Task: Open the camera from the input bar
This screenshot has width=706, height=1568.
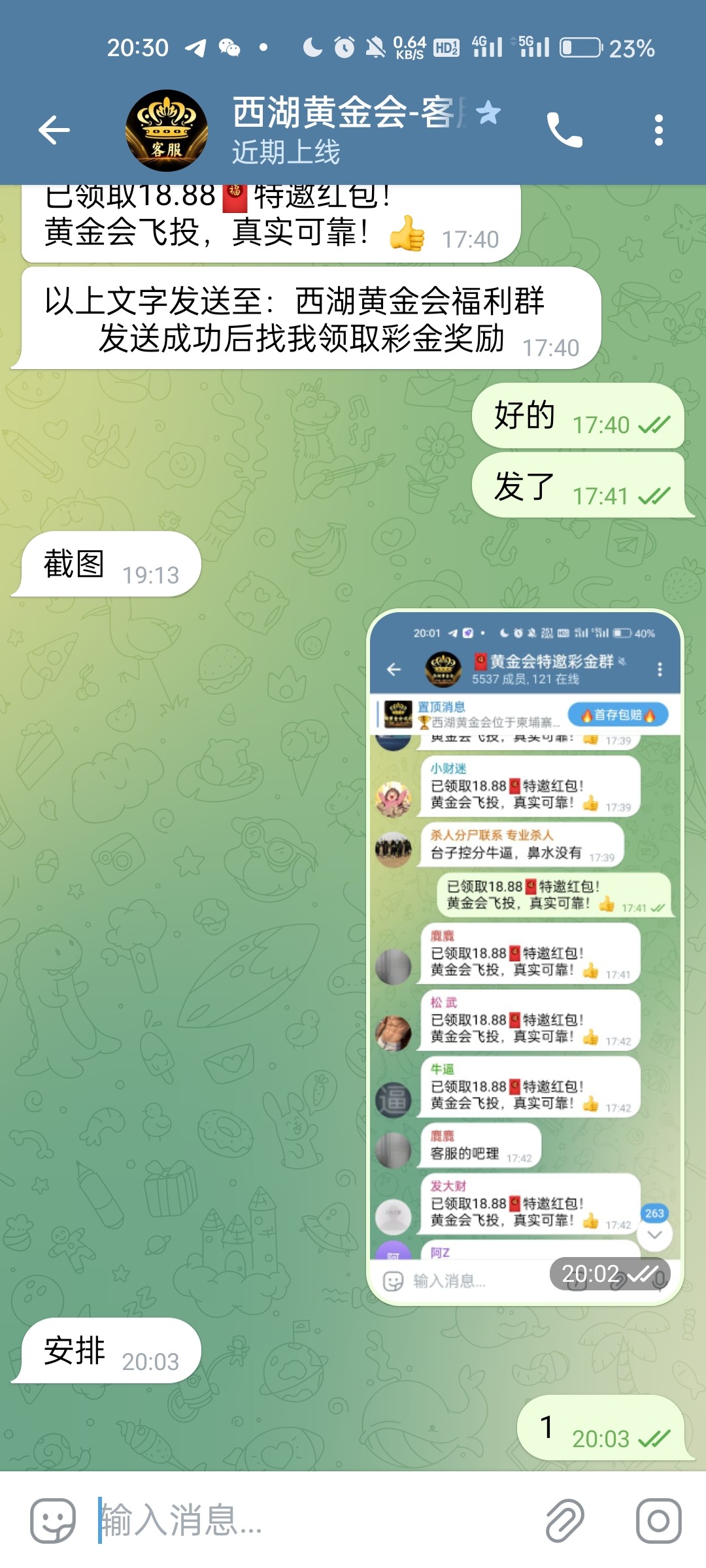Action: tap(658, 1520)
